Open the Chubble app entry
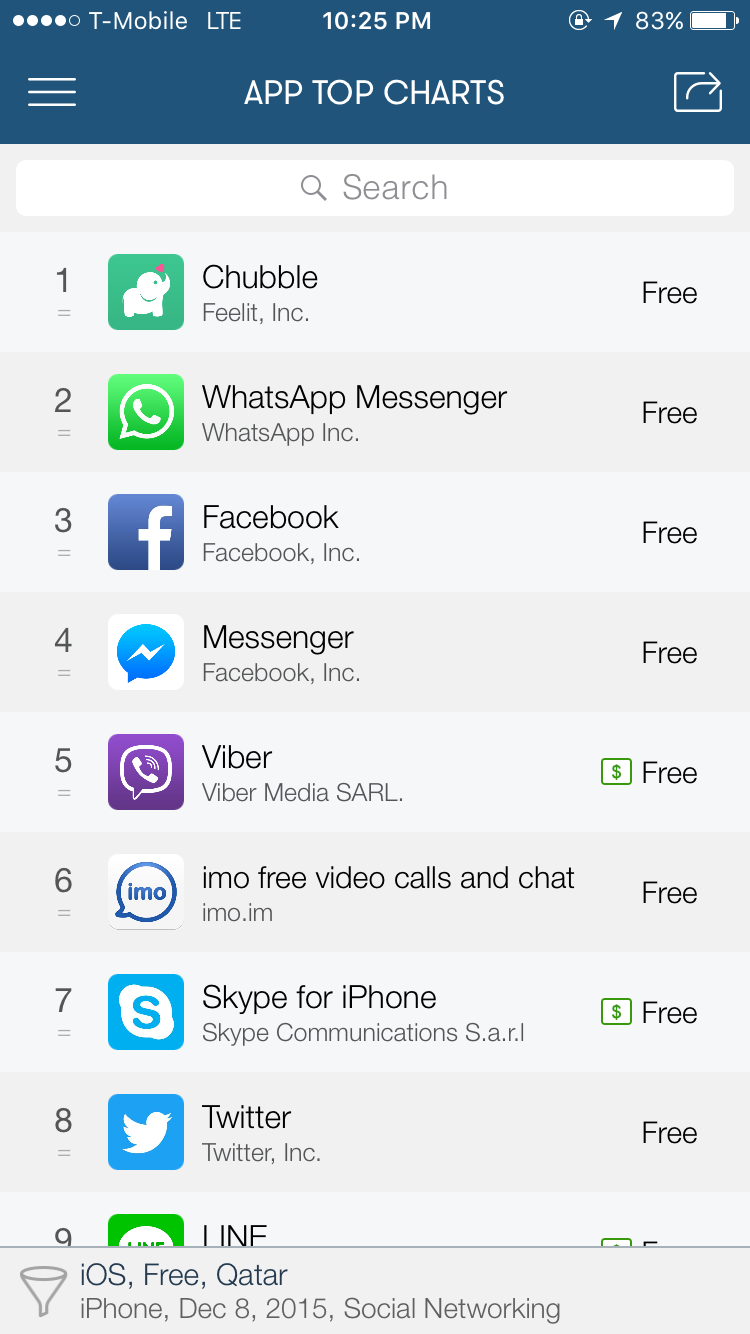Image resolution: width=750 pixels, height=1334 pixels. click(375, 292)
